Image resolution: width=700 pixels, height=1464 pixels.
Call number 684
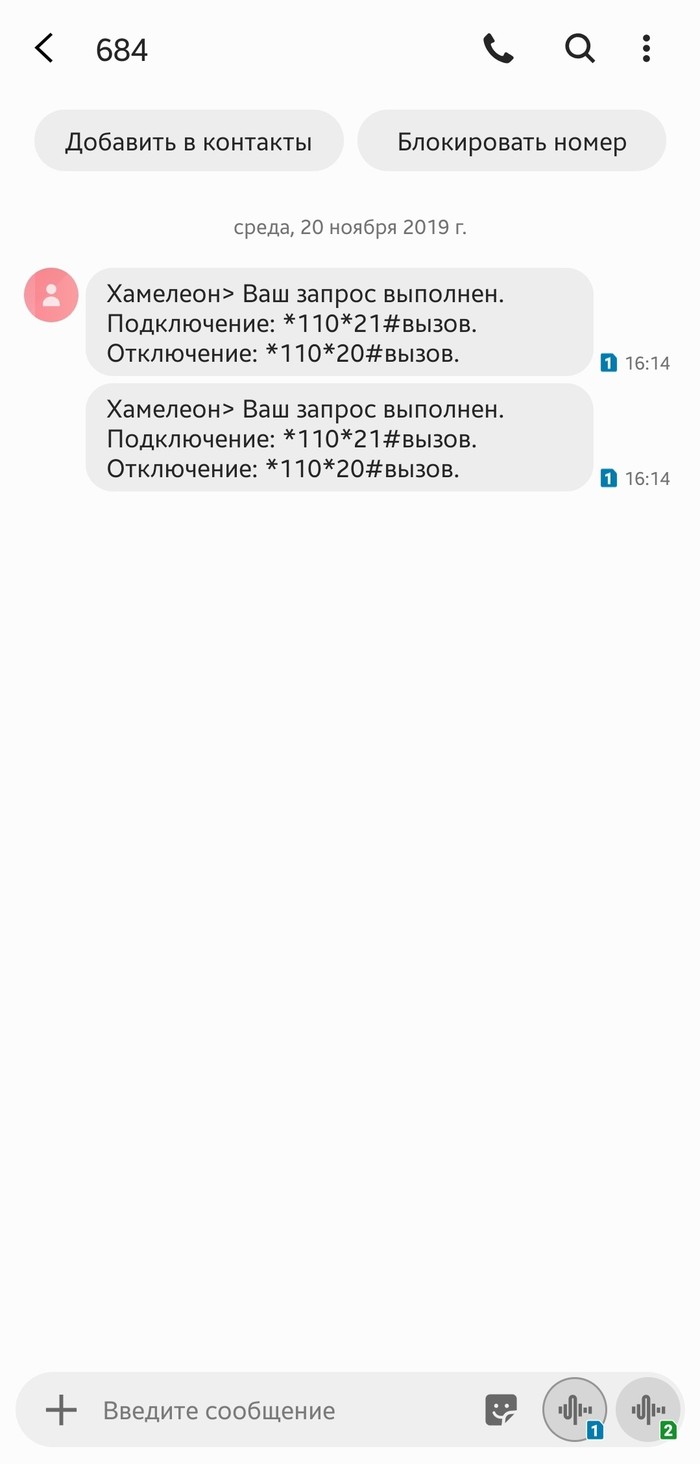pyautogui.click(x=498, y=48)
